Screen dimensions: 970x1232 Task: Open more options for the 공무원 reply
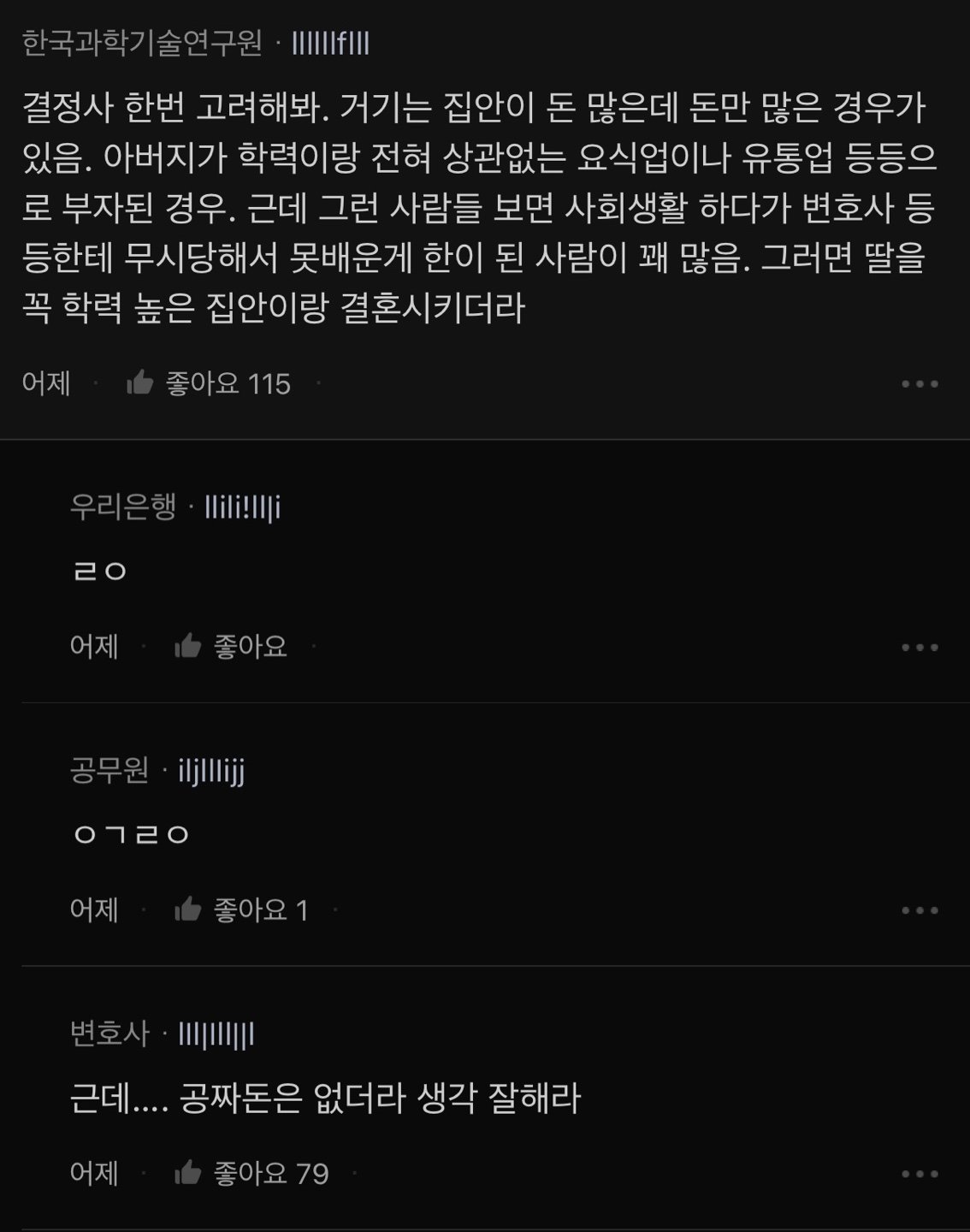pos(920,911)
